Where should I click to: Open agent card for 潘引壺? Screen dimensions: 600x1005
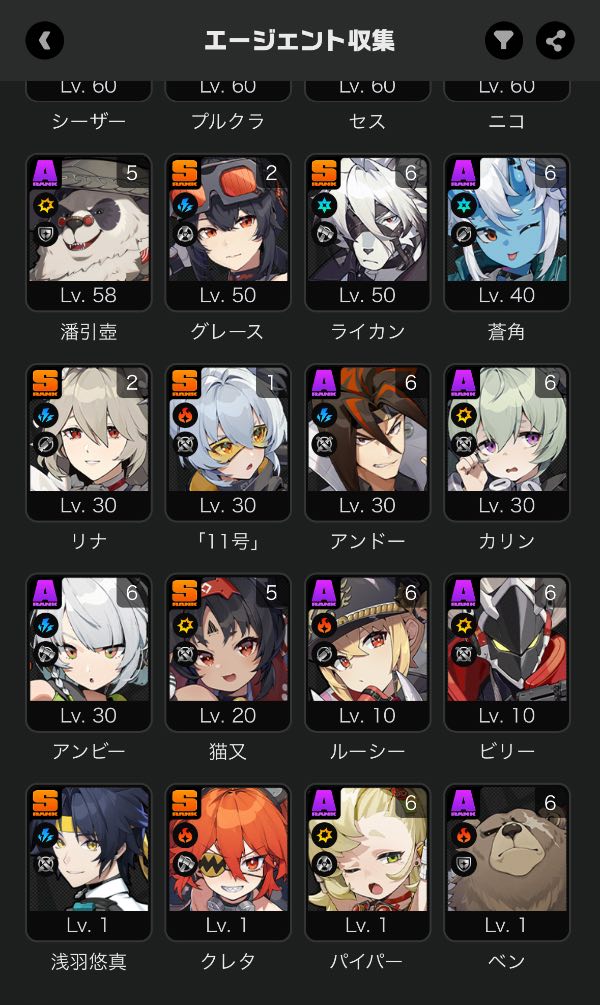click(x=89, y=232)
